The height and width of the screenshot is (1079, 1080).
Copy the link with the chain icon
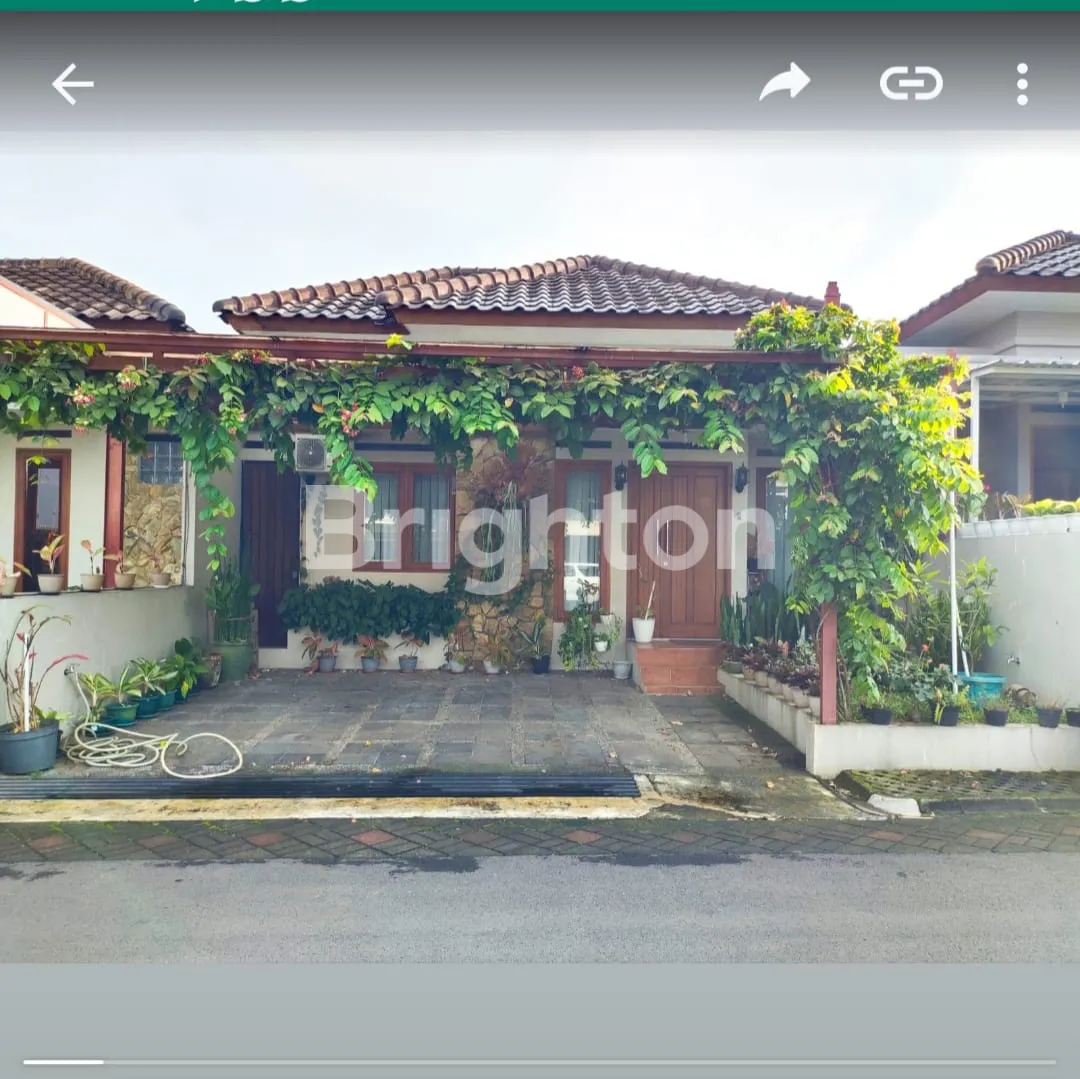tap(911, 83)
